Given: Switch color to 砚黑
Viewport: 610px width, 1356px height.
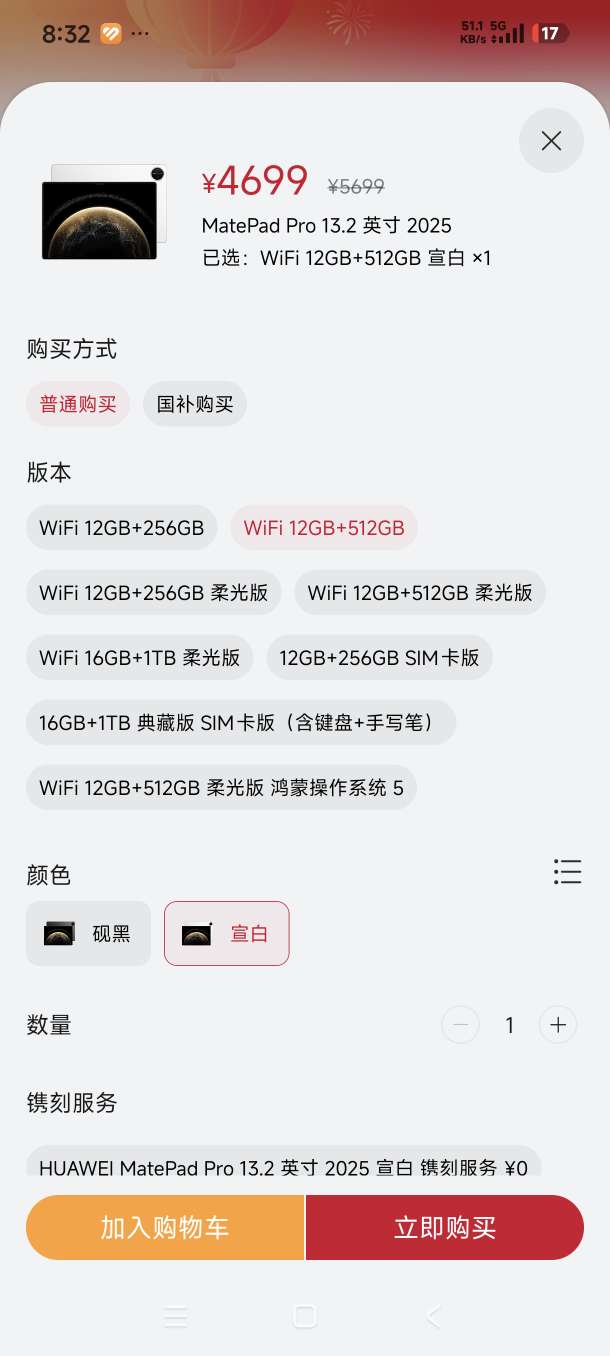Looking at the screenshot, I should click(88, 933).
